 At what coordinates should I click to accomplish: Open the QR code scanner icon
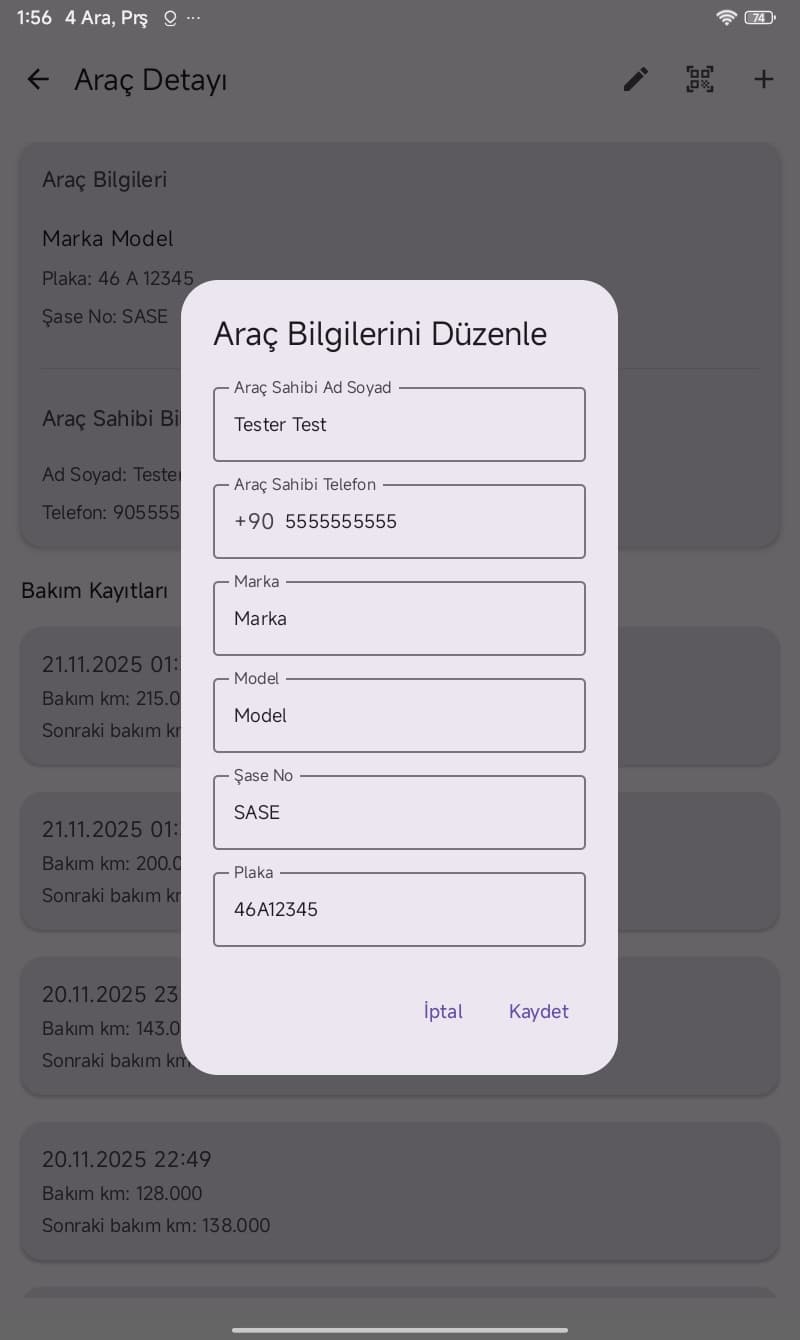(700, 79)
